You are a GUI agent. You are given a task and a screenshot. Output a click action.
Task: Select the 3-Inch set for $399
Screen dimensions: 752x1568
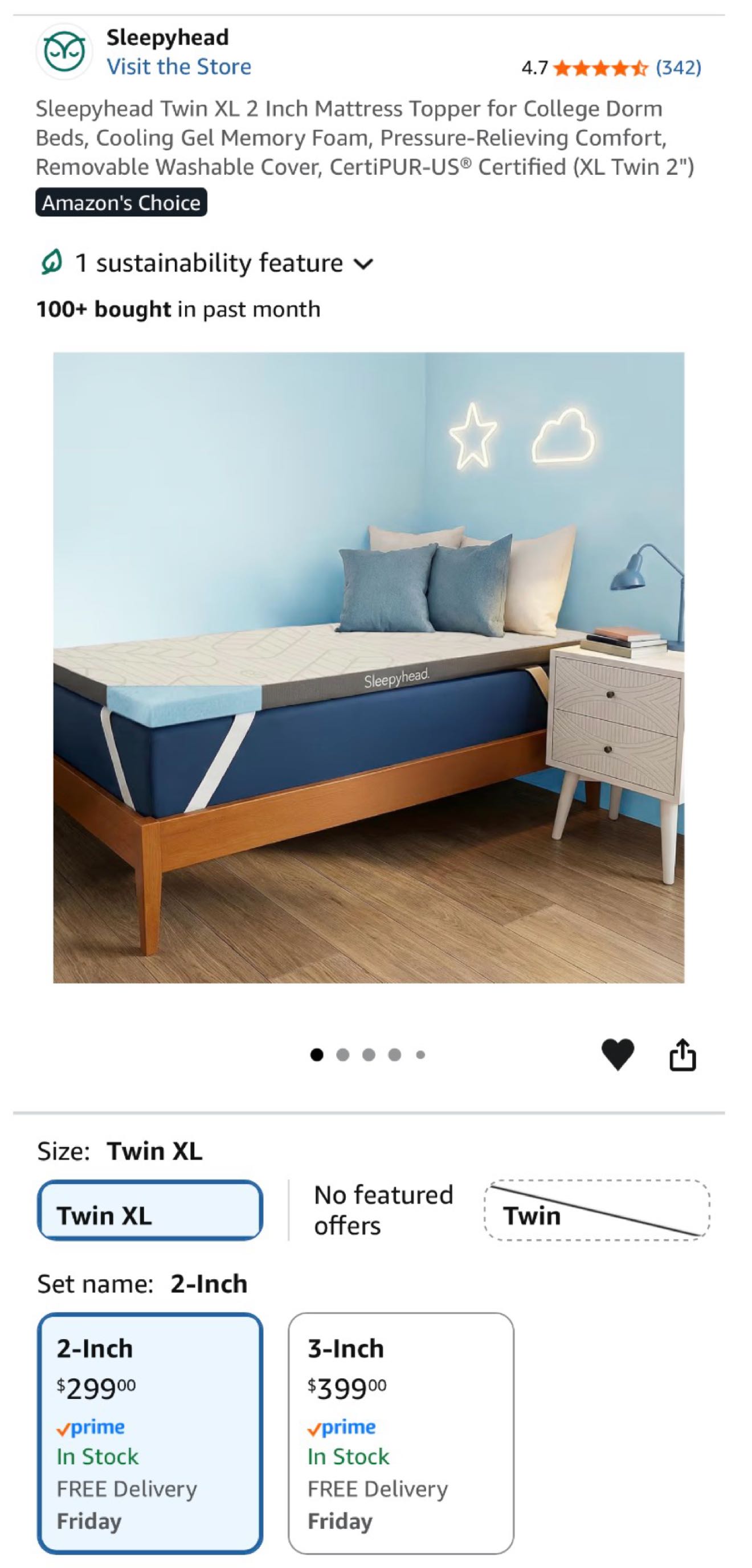click(x=400, y=1433)
